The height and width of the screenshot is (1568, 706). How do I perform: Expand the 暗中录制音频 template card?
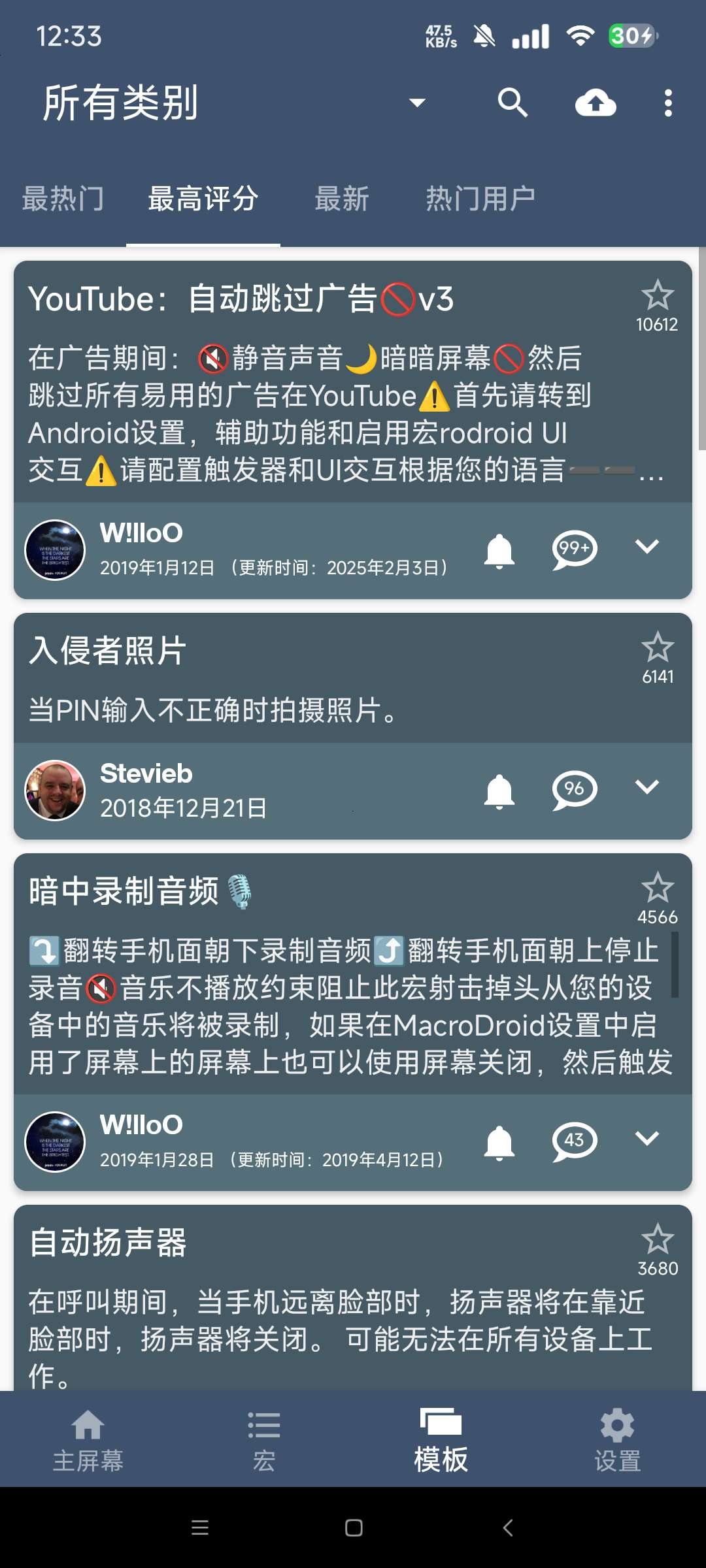click(x=647, y=1139)
